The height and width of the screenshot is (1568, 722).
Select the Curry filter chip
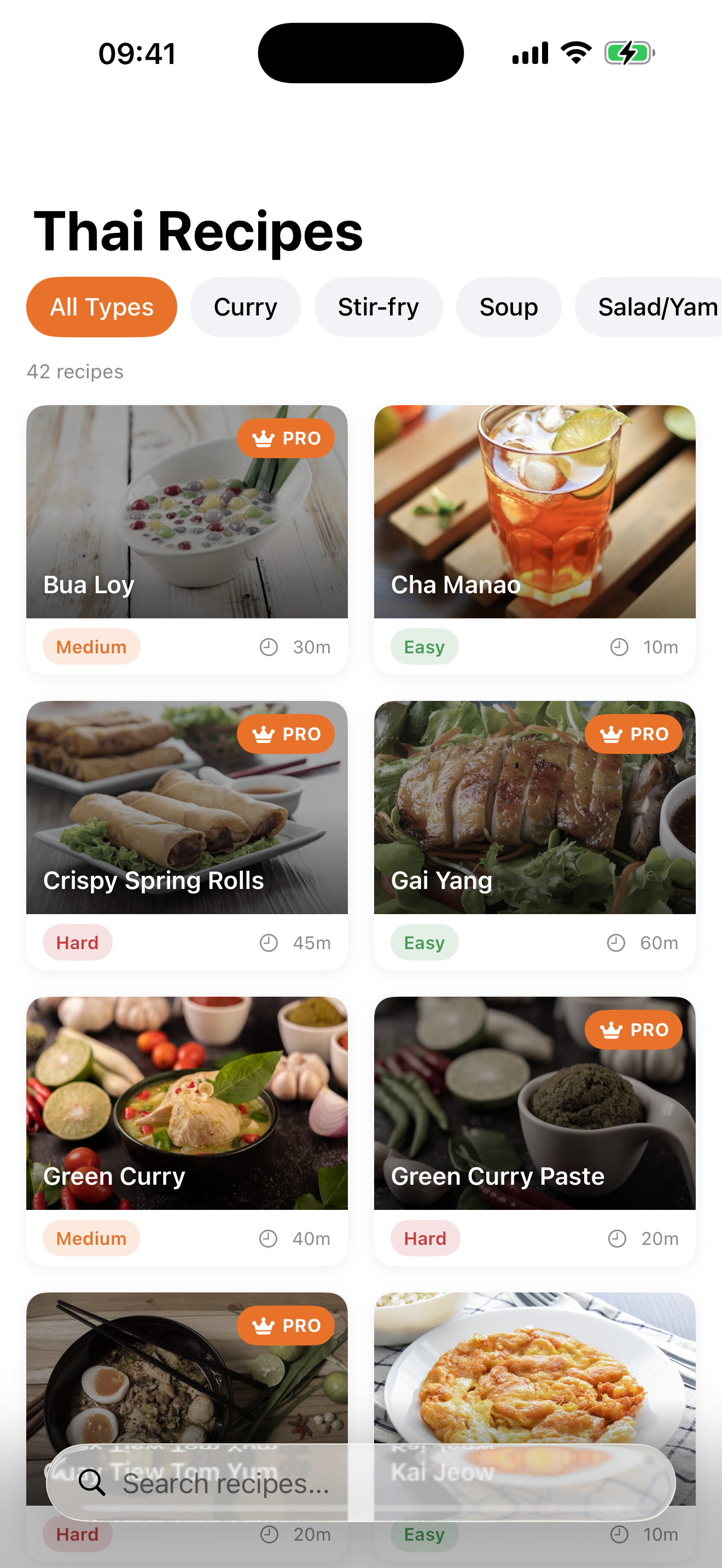(x=244, y=307)
